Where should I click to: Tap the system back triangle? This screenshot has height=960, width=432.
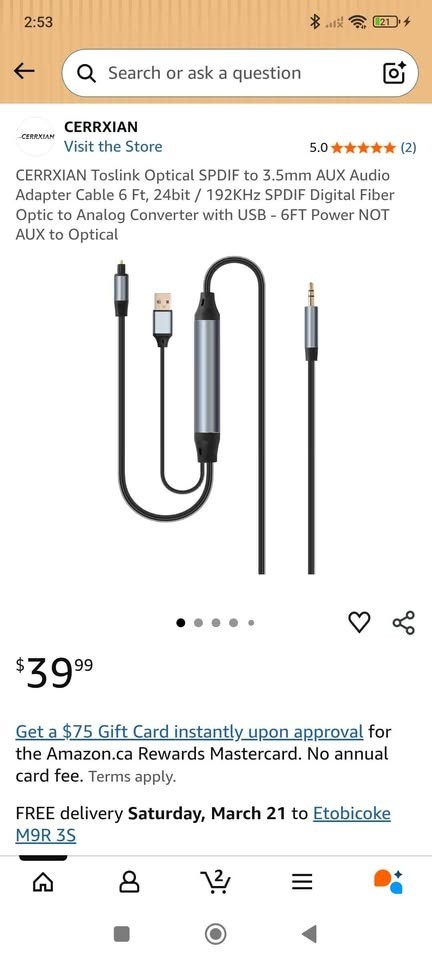tap(310, 934)
